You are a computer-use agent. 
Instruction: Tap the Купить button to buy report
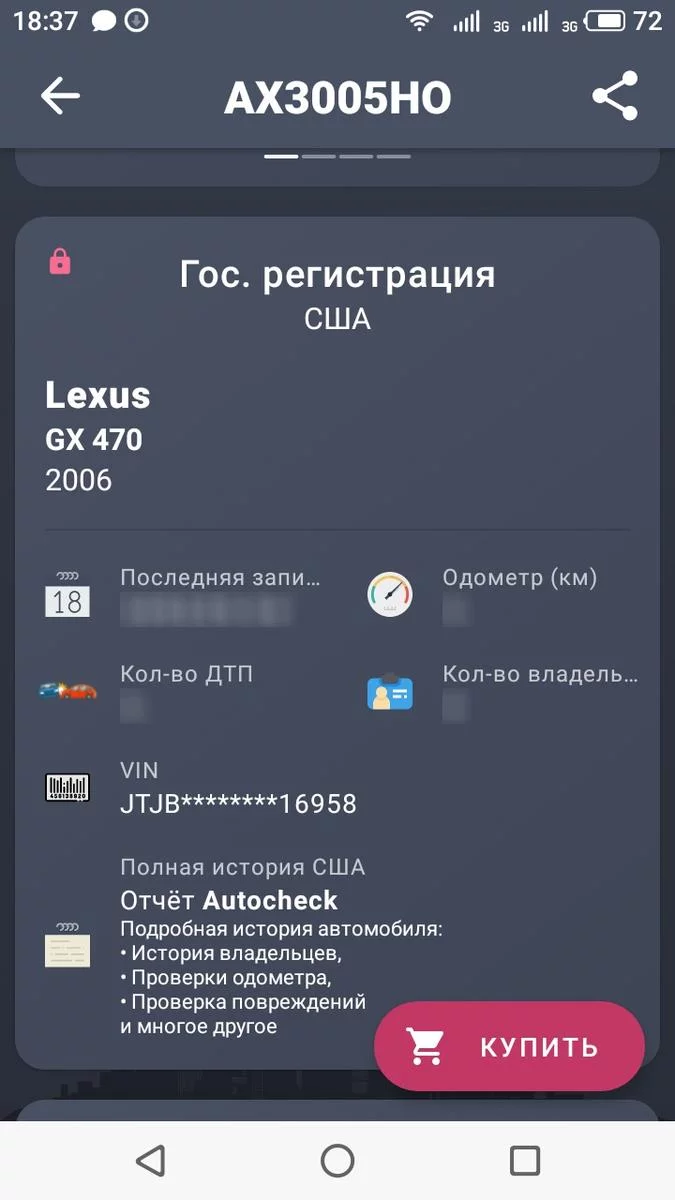point(509,1047)
